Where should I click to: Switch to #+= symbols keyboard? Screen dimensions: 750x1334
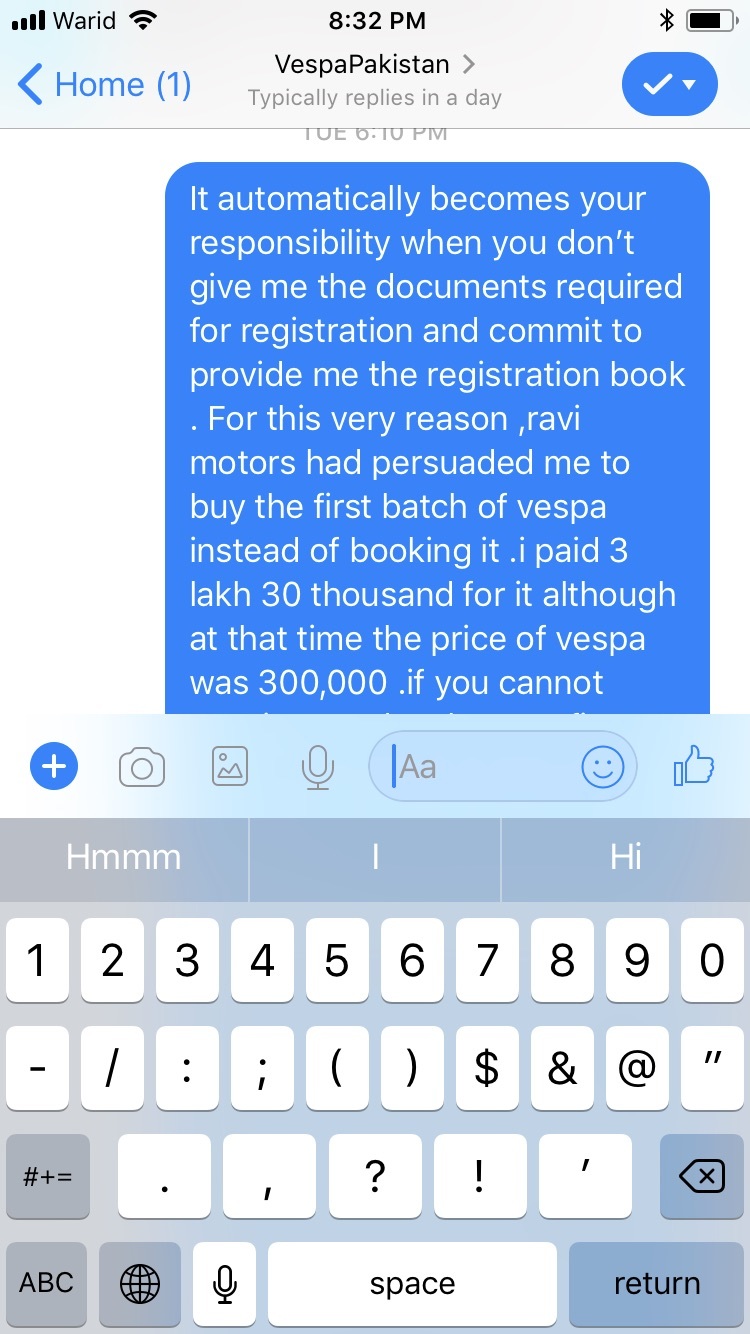pos(47,1177)
